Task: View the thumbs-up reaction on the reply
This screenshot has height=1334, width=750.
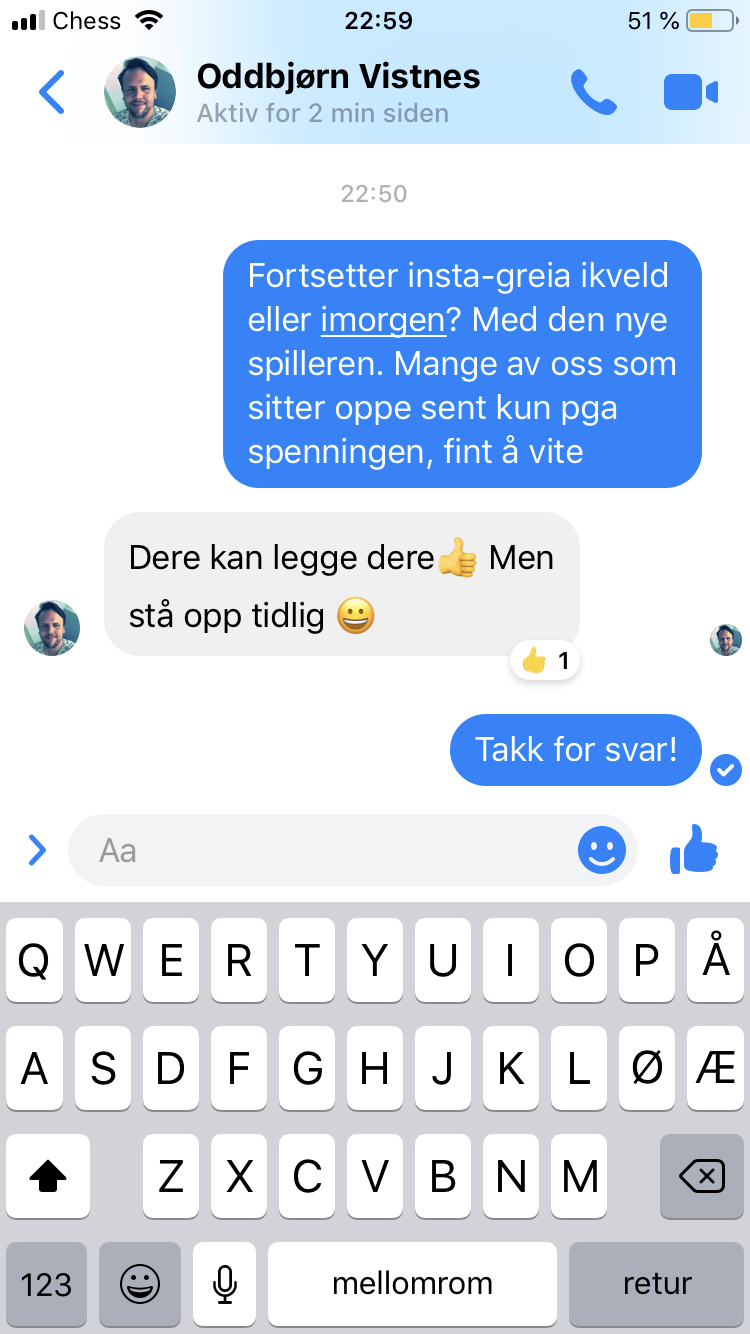Action: coord(545,660)
